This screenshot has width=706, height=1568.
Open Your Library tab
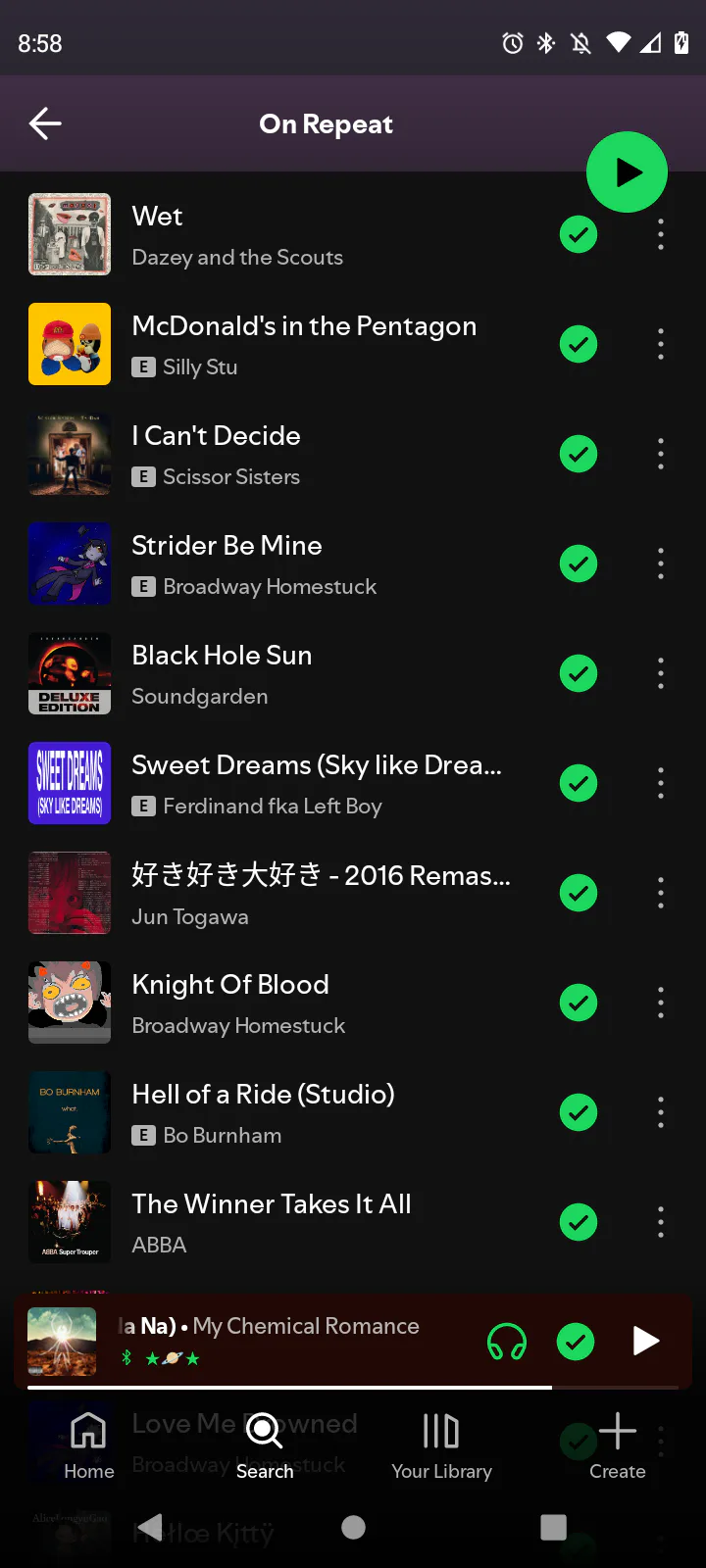(441, 1445)
